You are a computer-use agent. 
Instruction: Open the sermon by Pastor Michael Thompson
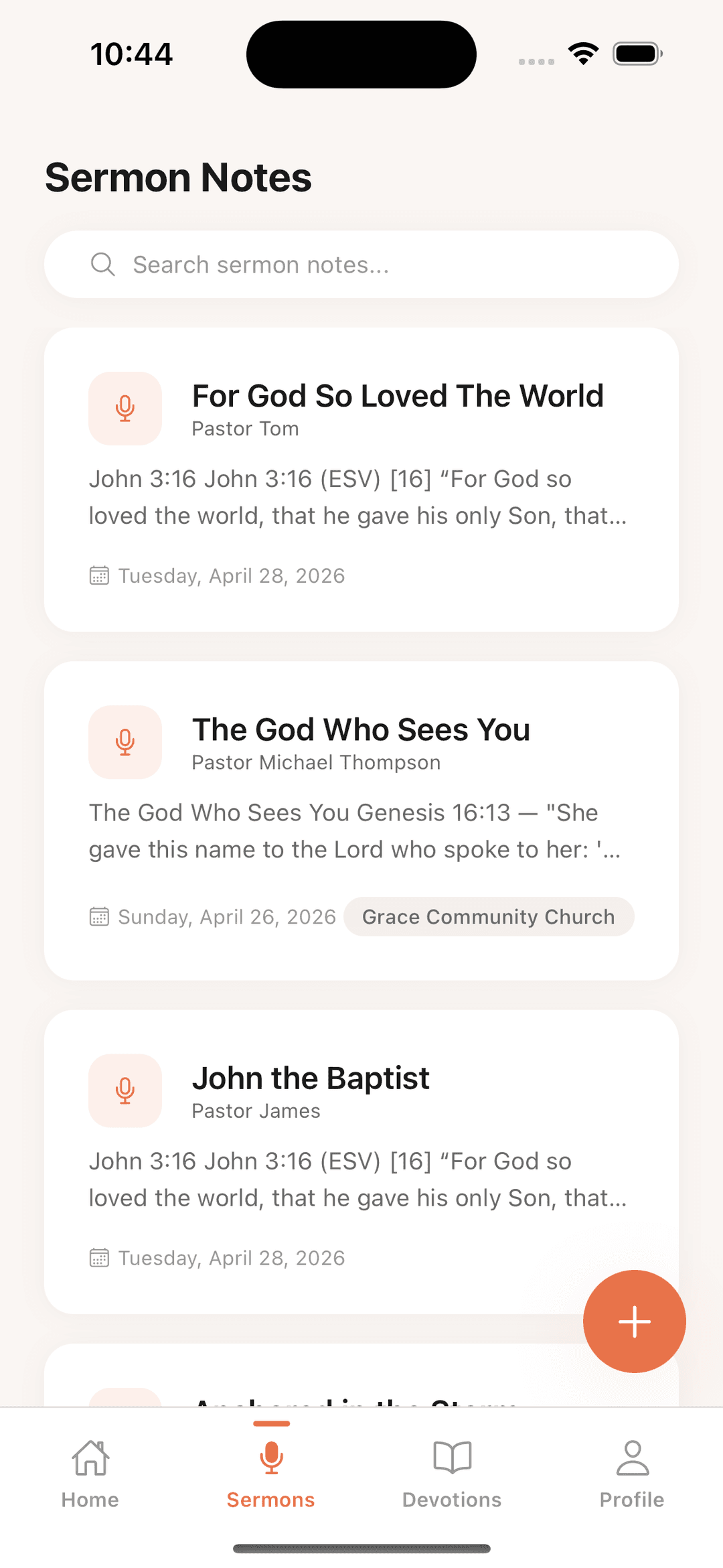361,810
